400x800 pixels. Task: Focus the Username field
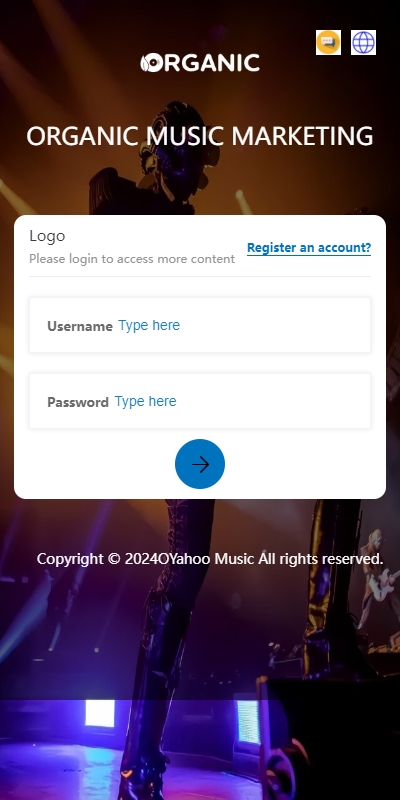click(x=200, y=325)
